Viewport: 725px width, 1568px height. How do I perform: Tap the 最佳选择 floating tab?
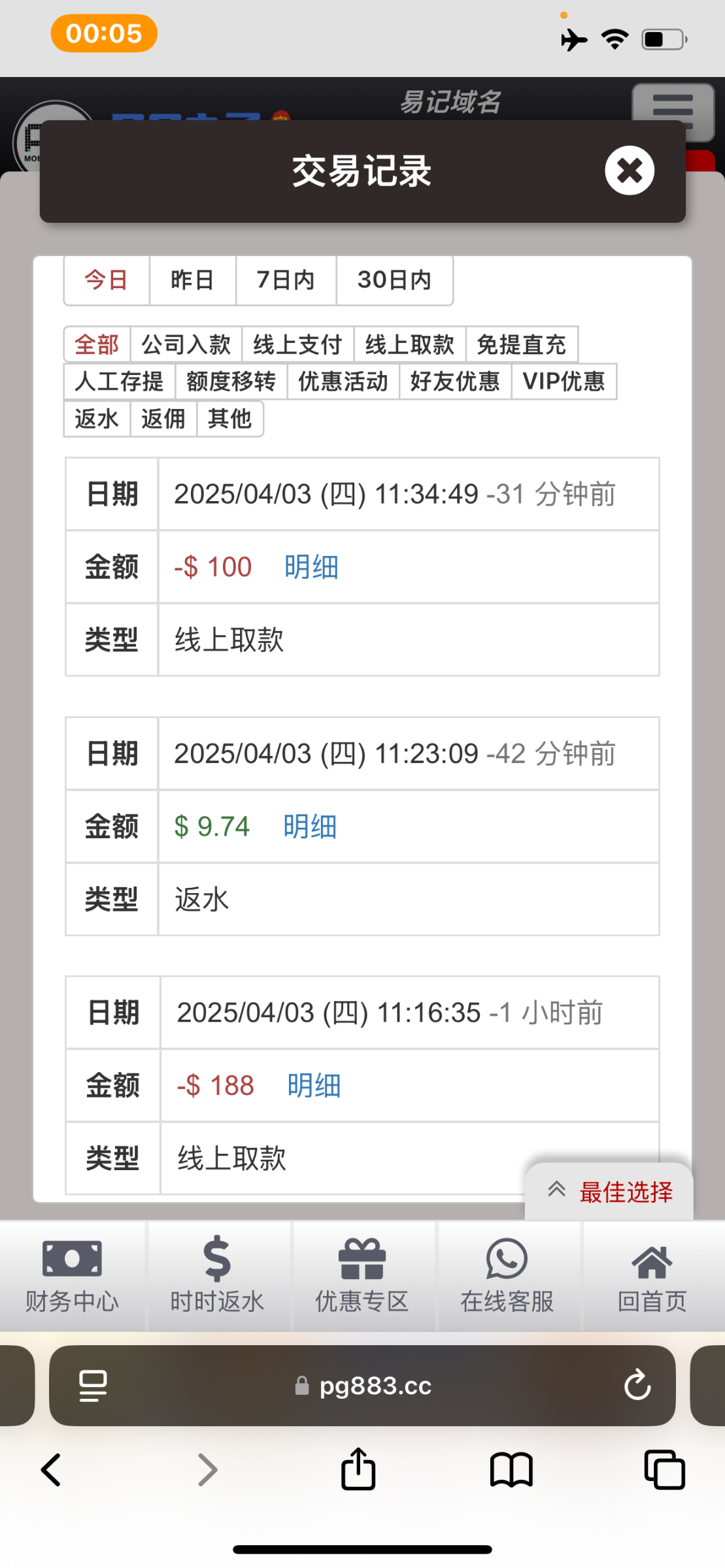tap(609, 1192)
